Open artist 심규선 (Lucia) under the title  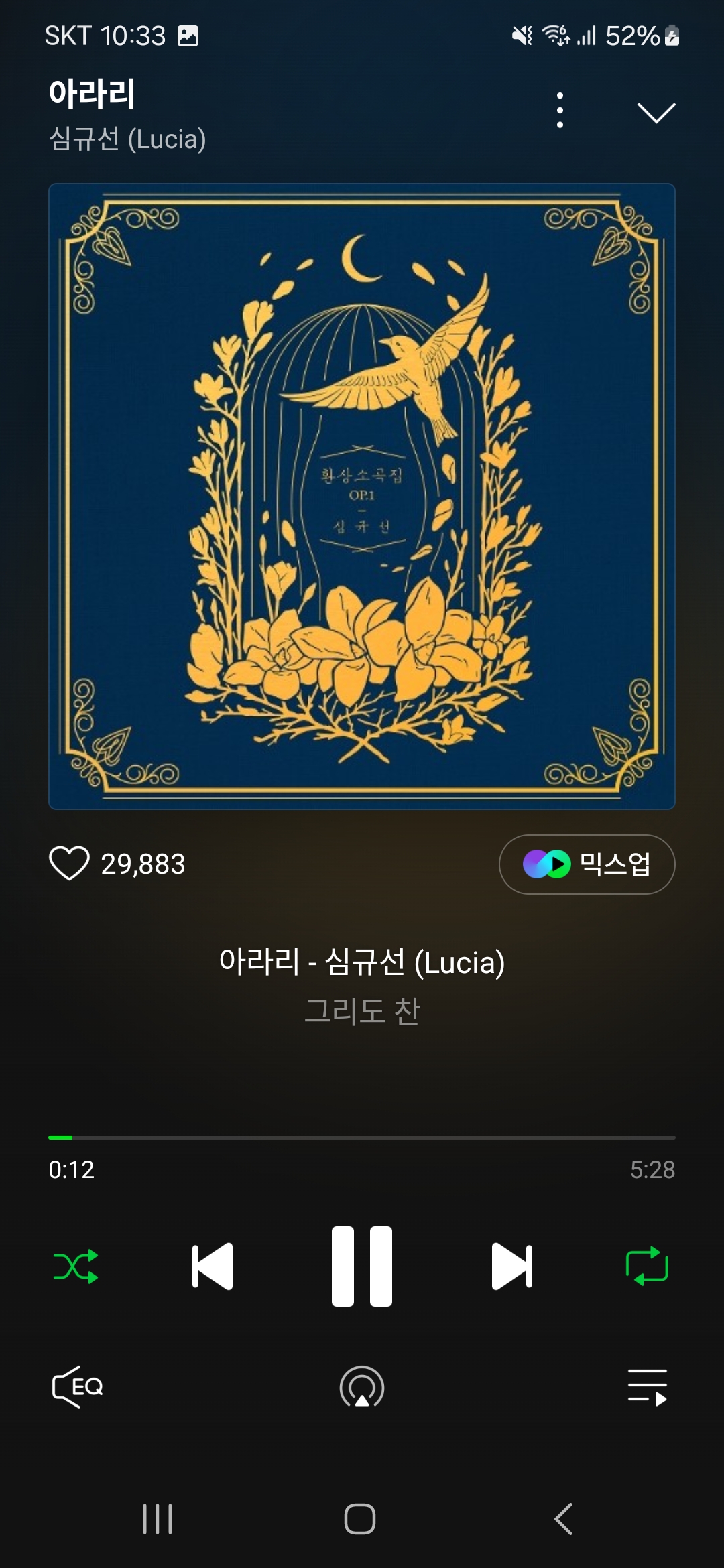[127, 139]
